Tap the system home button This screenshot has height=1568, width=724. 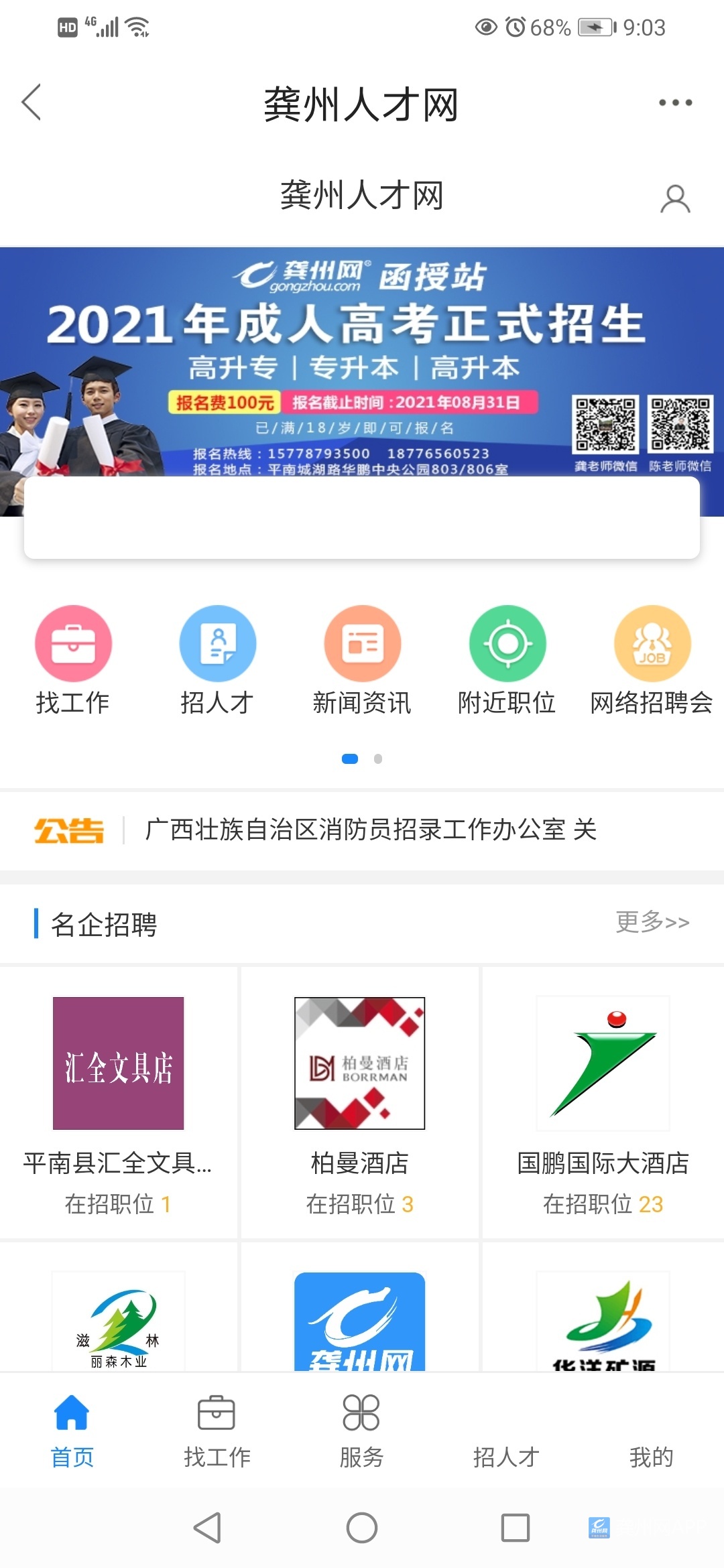(362, 1528)
